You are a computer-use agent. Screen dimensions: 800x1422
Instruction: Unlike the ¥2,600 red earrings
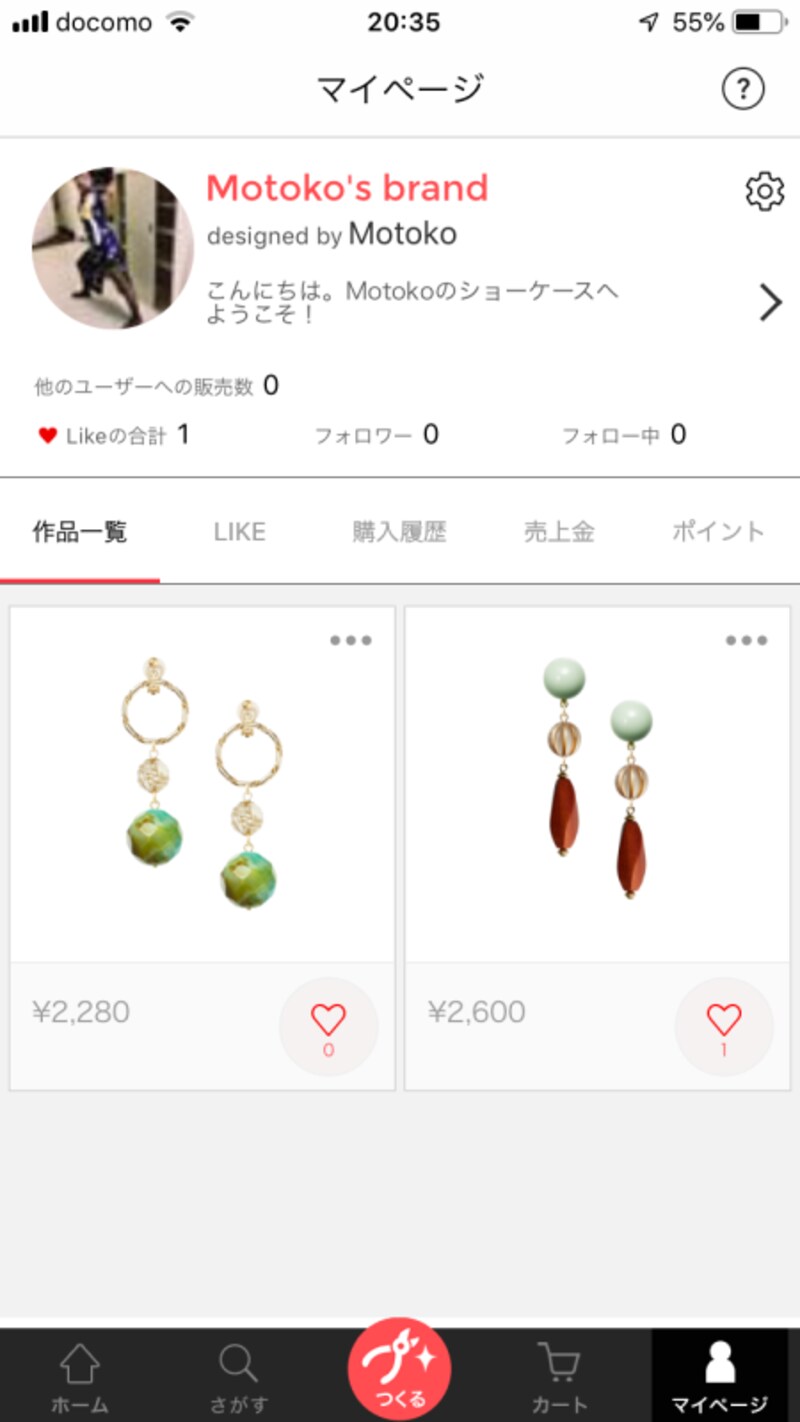click(724, 1026)
